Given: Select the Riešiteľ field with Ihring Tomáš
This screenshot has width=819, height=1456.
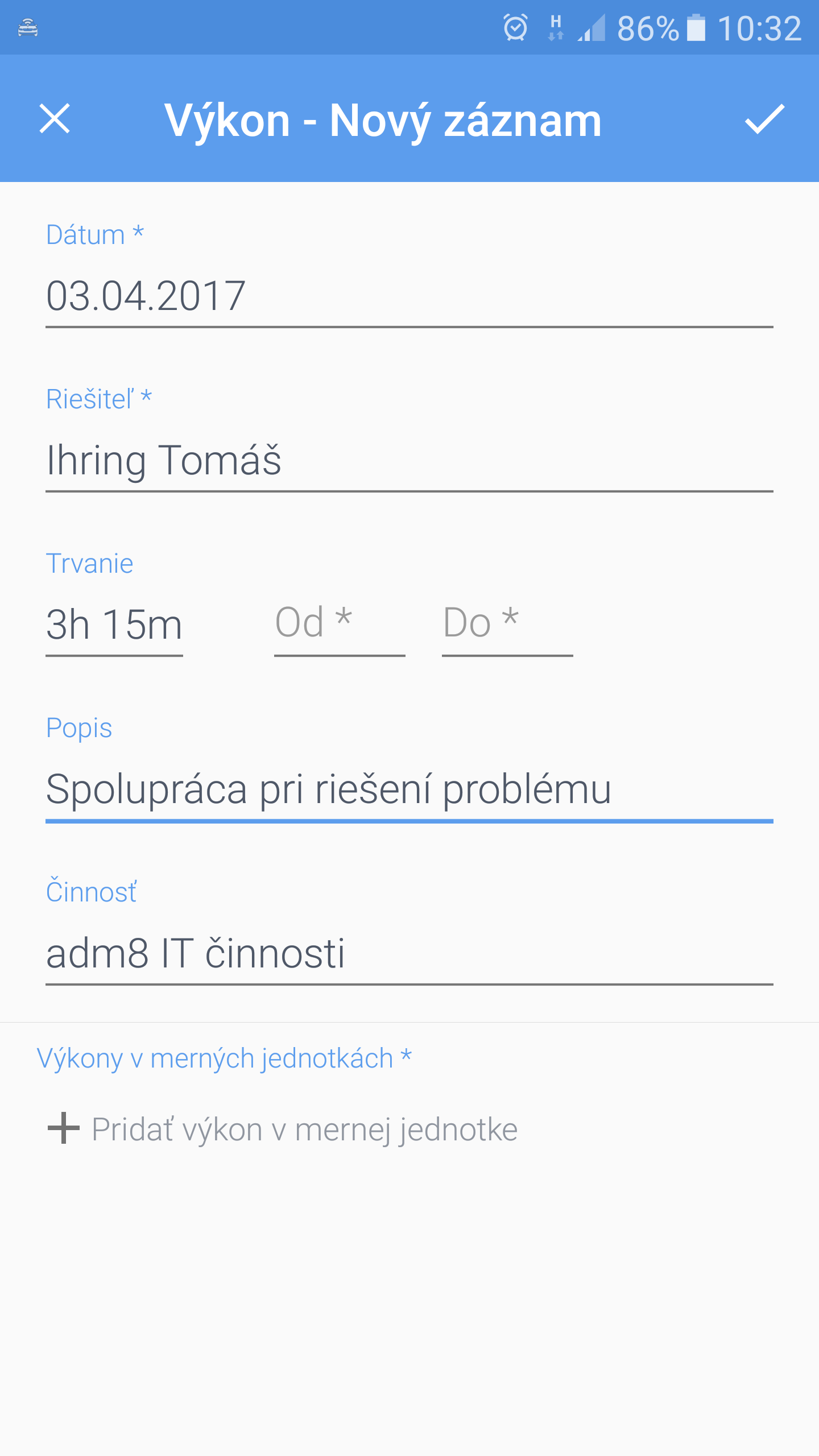Looking at the screenshot, I should pyautogui.click(x=409, y=461).
